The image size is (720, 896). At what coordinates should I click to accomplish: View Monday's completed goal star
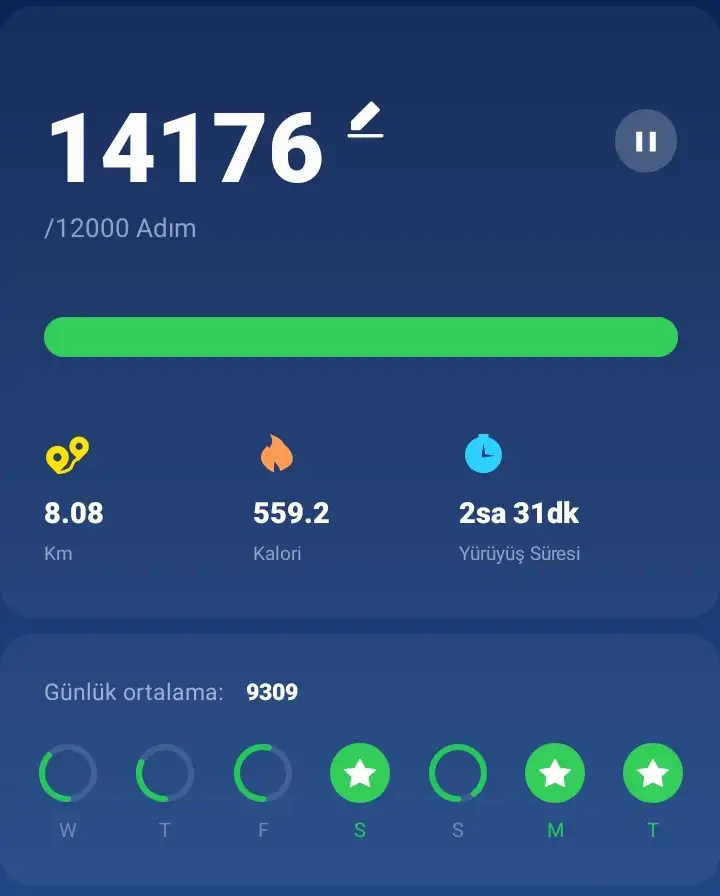click(x=555, y=773)
